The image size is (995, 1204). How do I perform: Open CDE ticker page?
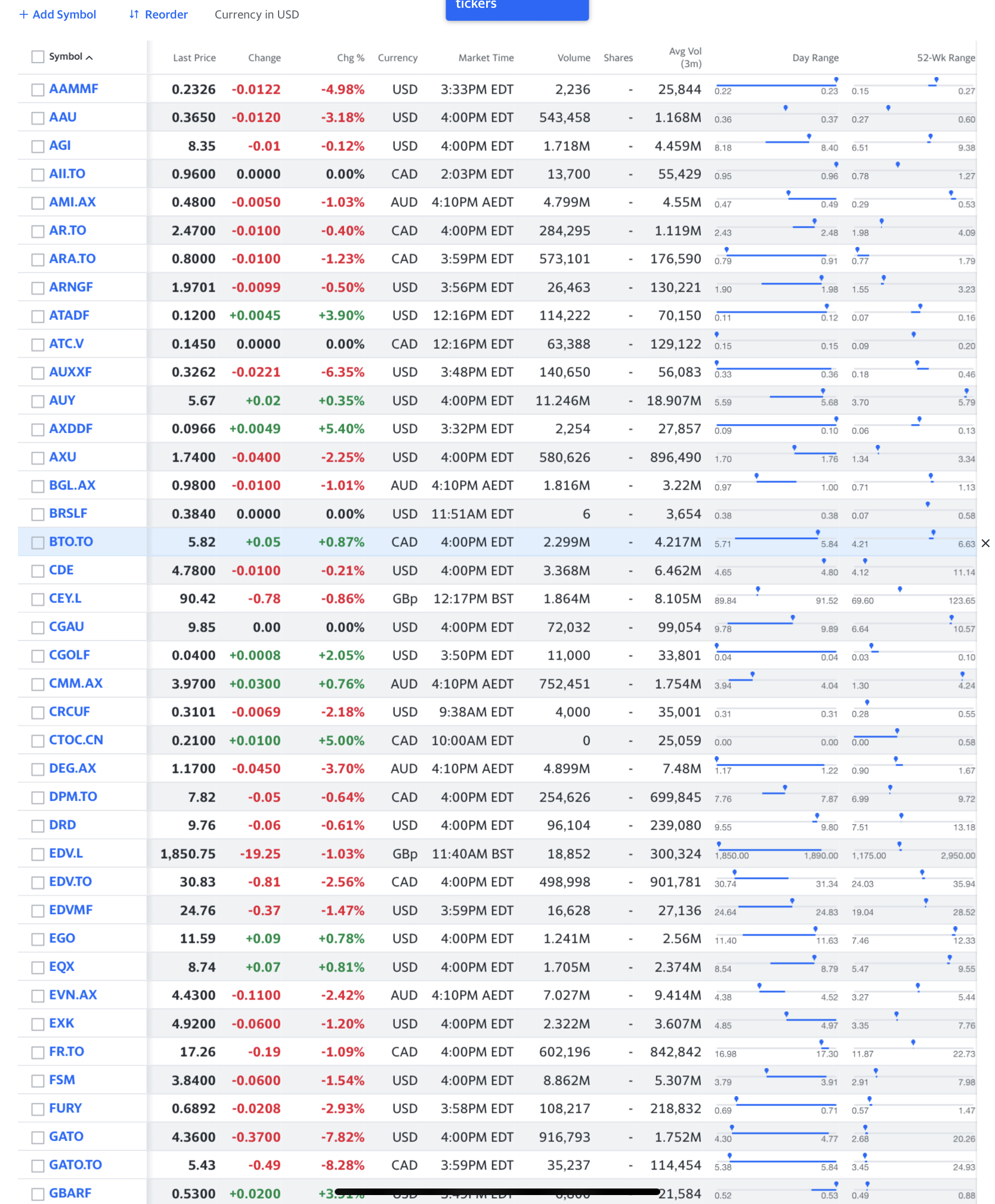tap(61, 570)
